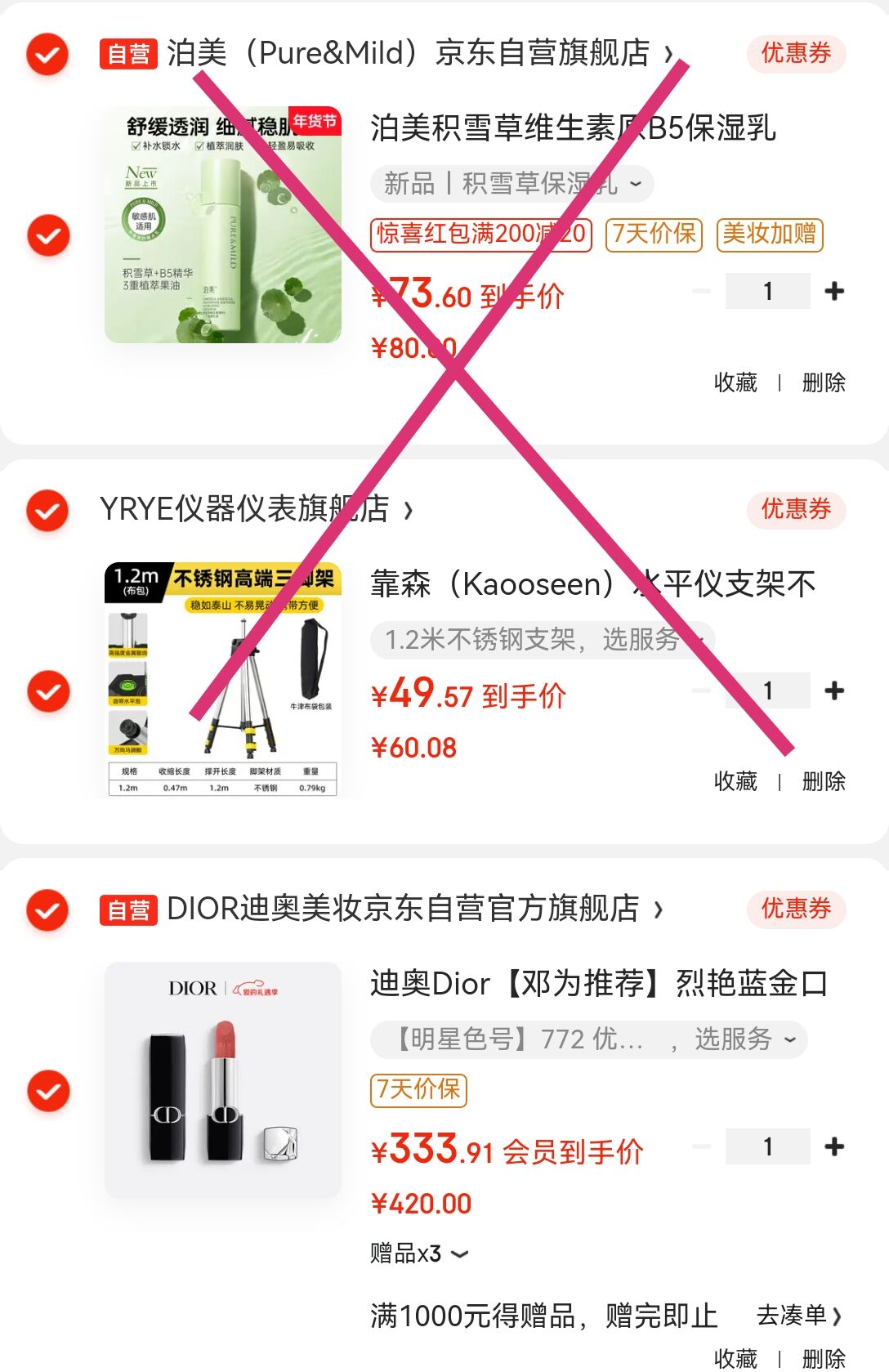The image size is (889, 1372).
Task: Uncheck the 泊美积雪草保湿乳 item
Action: (48, 235)
